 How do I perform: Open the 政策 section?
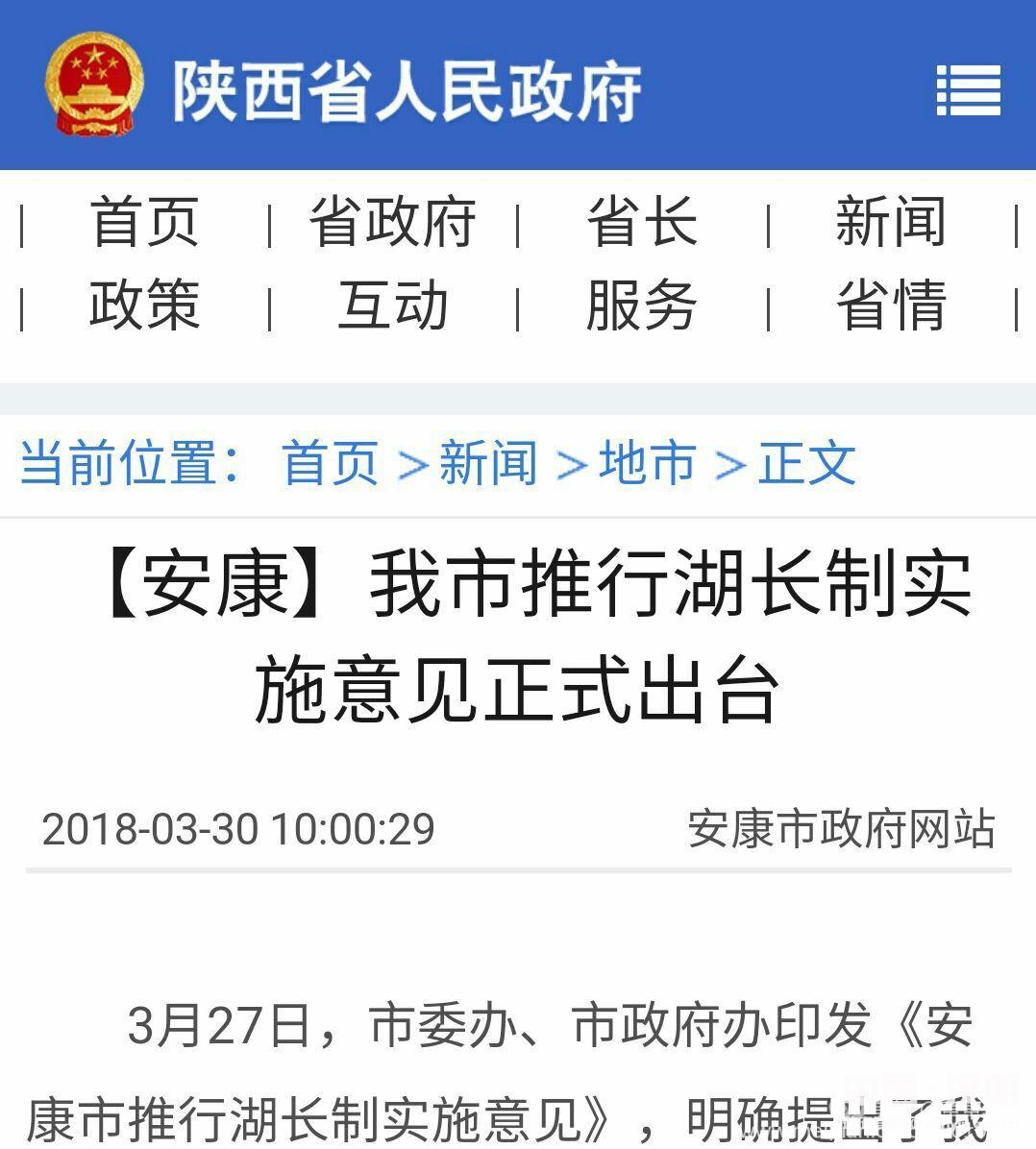pyautogui.click(x=144, y=306)
